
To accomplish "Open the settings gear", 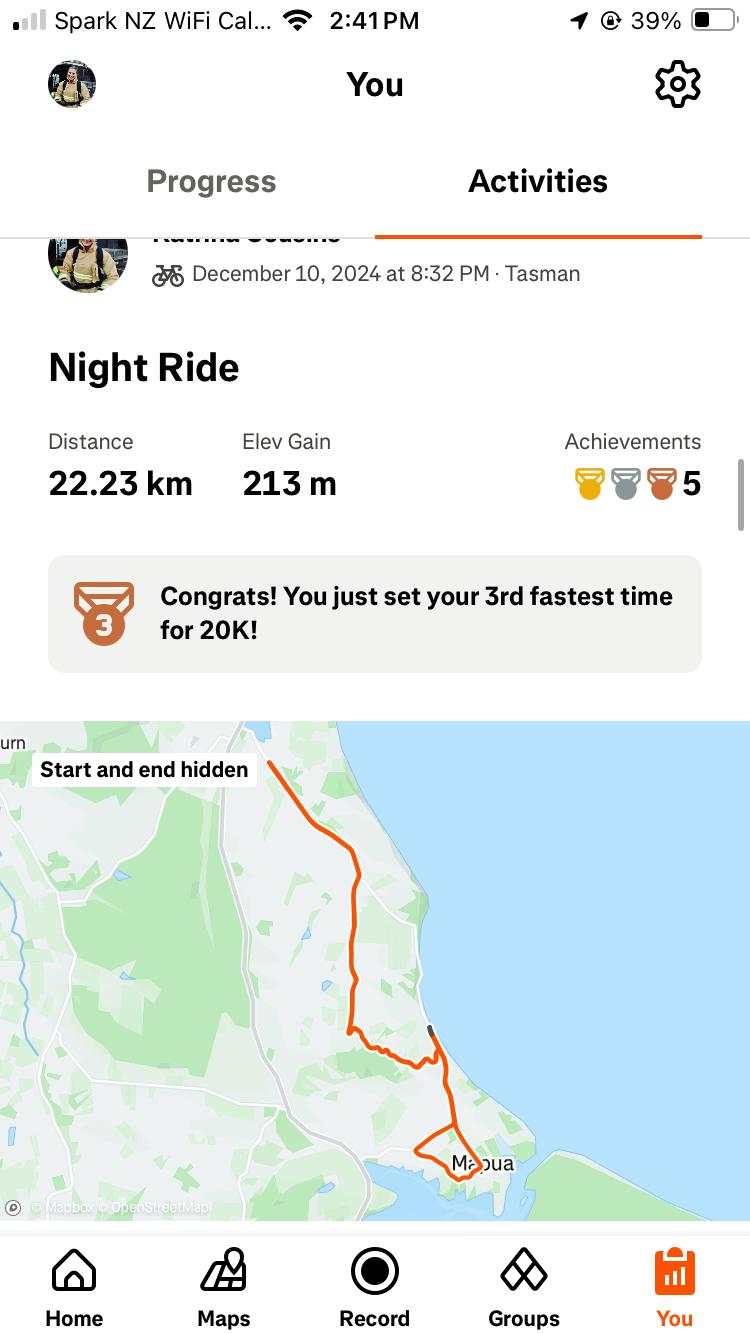I will coord(677,85).
